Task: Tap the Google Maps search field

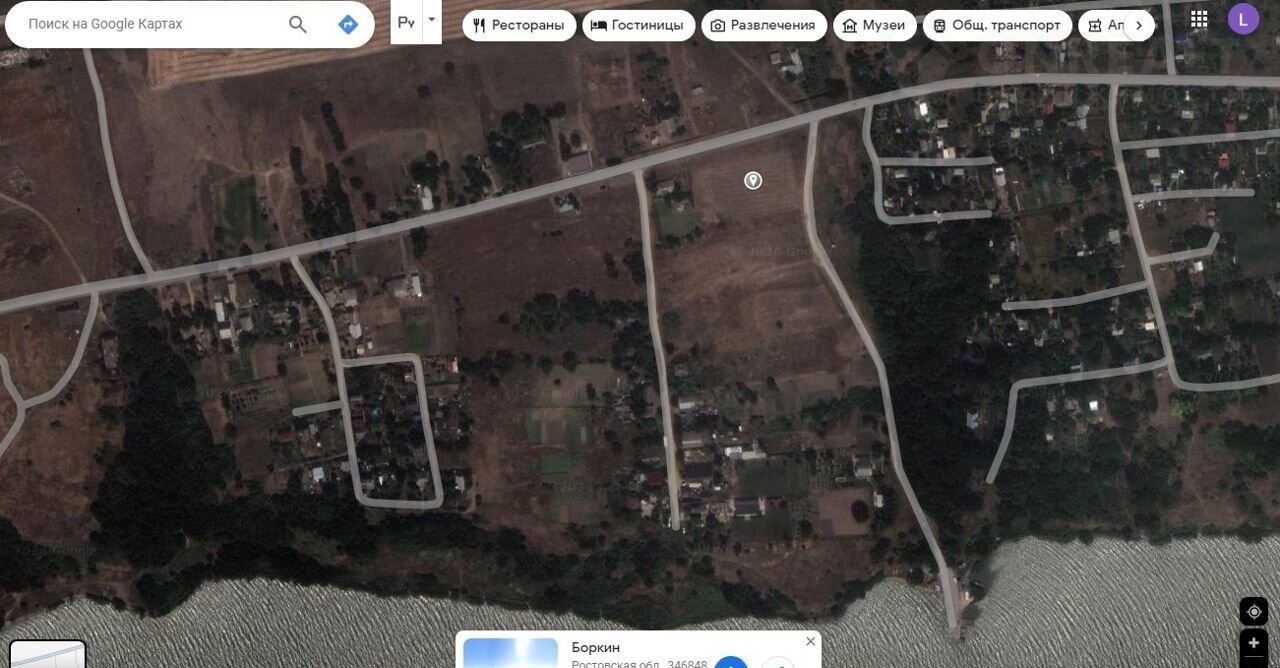Action: click(150, 24)
